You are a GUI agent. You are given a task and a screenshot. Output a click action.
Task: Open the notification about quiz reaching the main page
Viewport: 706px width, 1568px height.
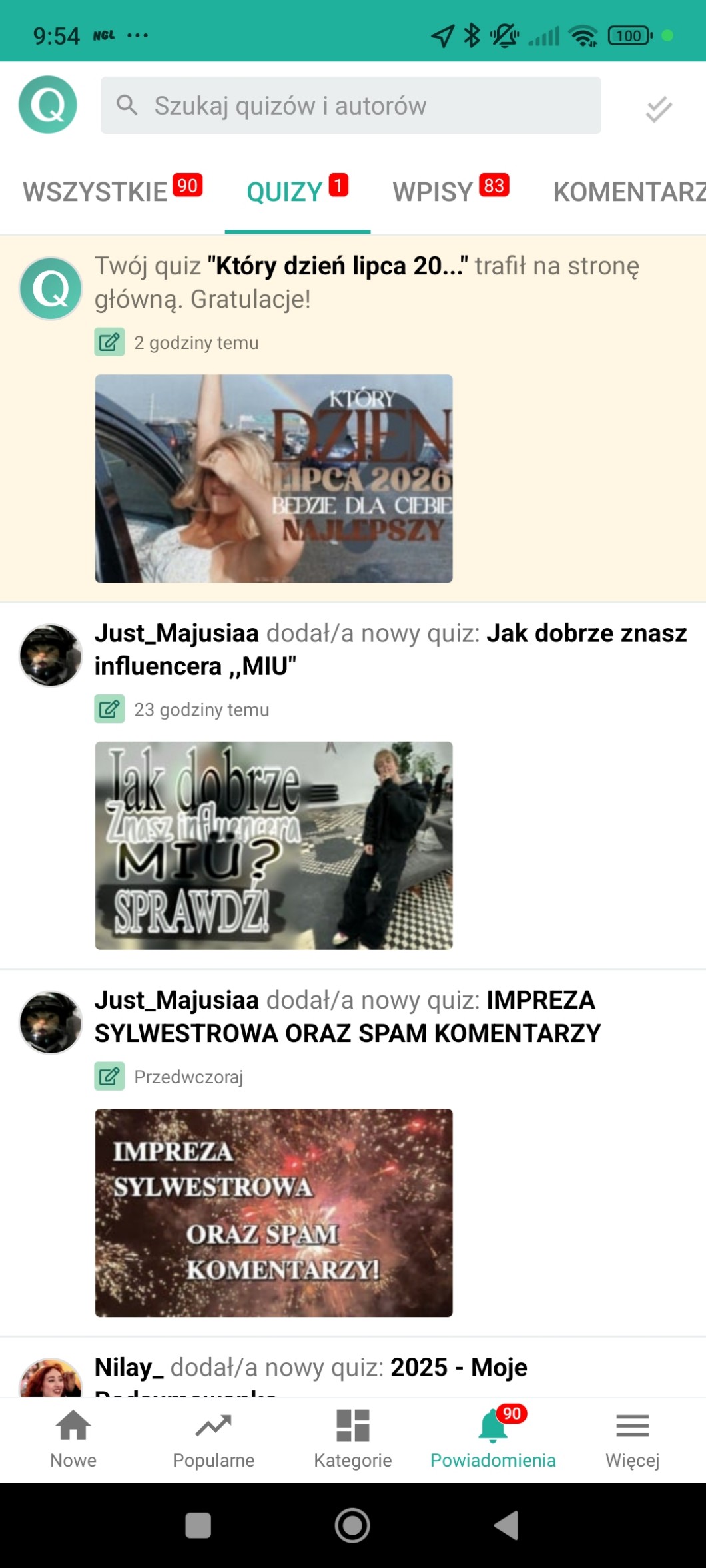point(366,282)
